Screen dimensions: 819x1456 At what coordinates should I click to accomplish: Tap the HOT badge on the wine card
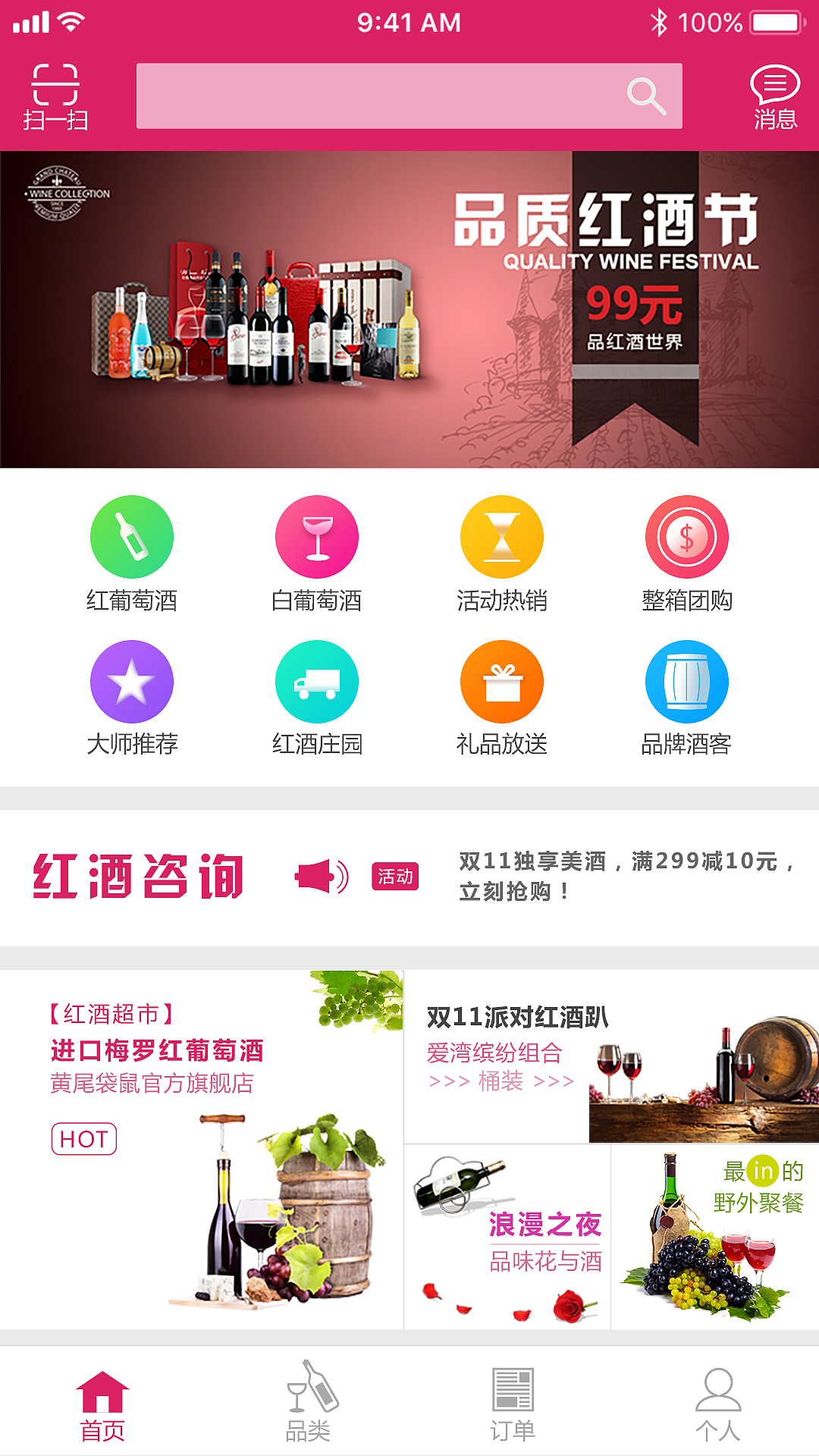coord(85,1137)
